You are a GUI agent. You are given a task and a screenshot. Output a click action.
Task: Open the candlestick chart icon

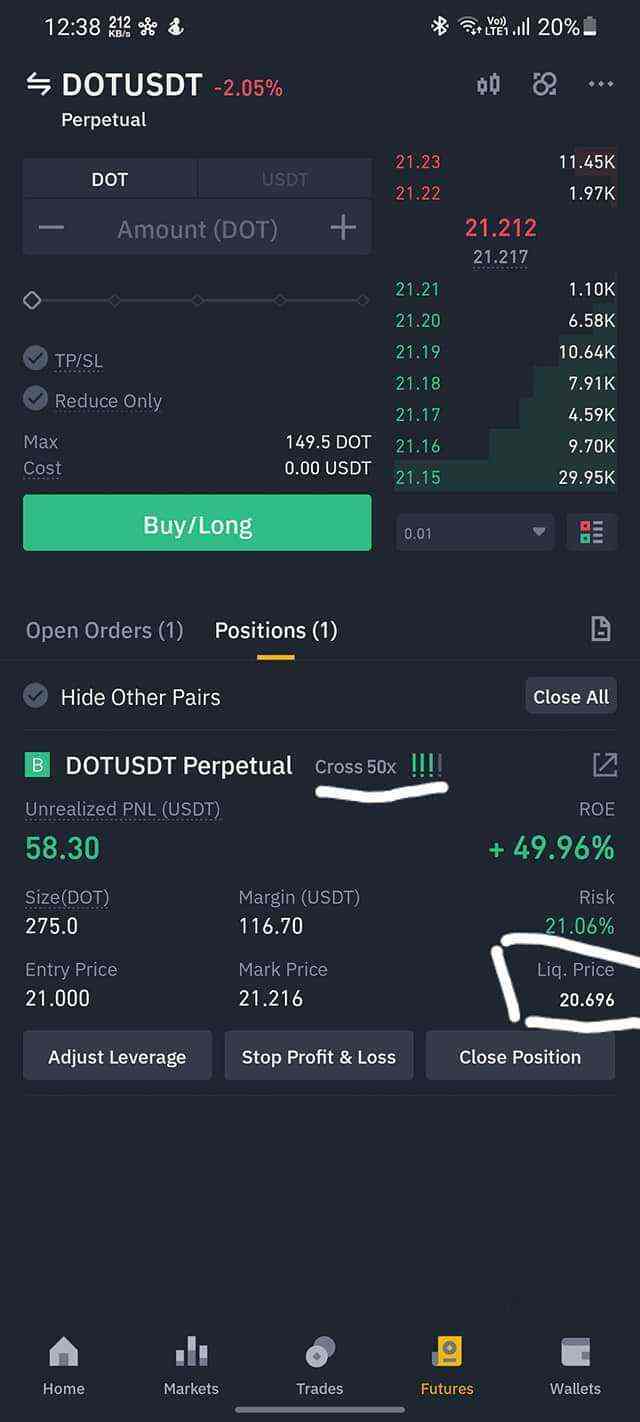(488, 85)
